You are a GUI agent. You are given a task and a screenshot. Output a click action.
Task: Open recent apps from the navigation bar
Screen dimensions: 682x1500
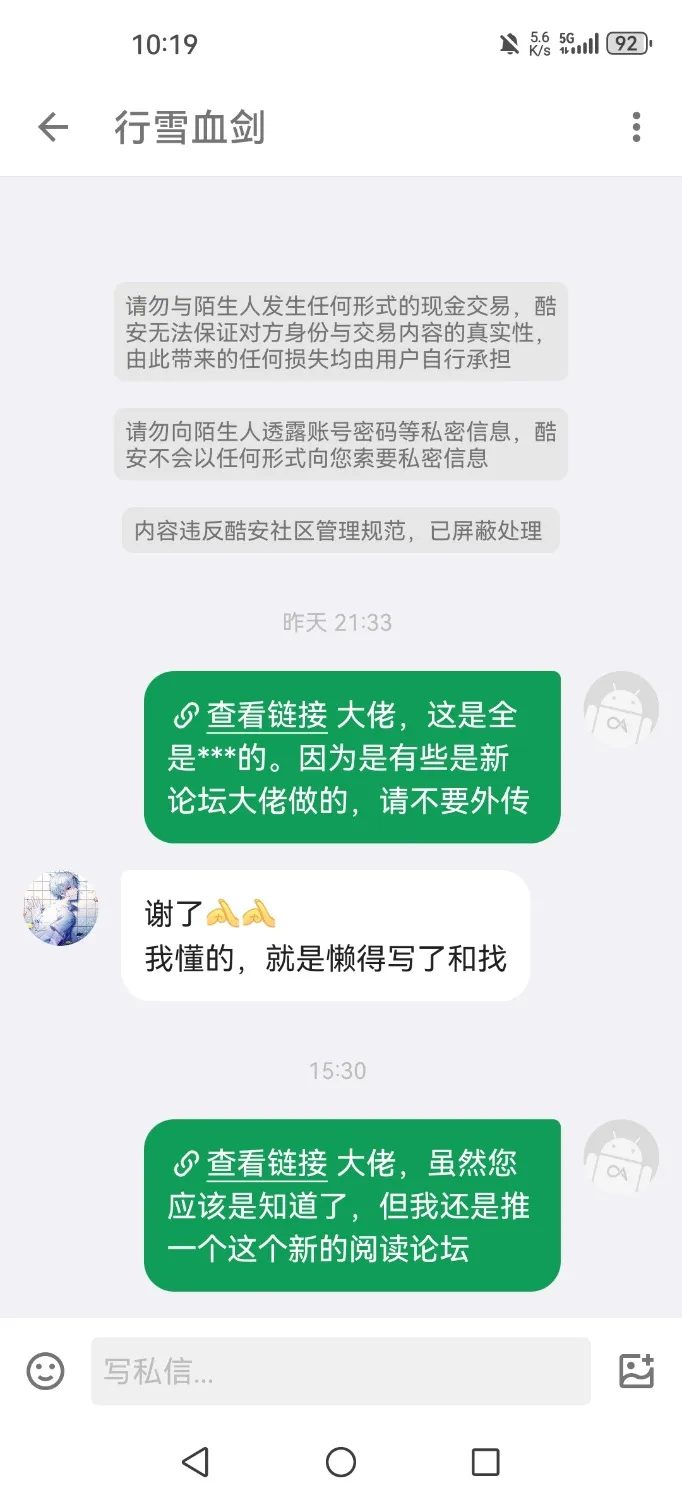point(485,1462)
